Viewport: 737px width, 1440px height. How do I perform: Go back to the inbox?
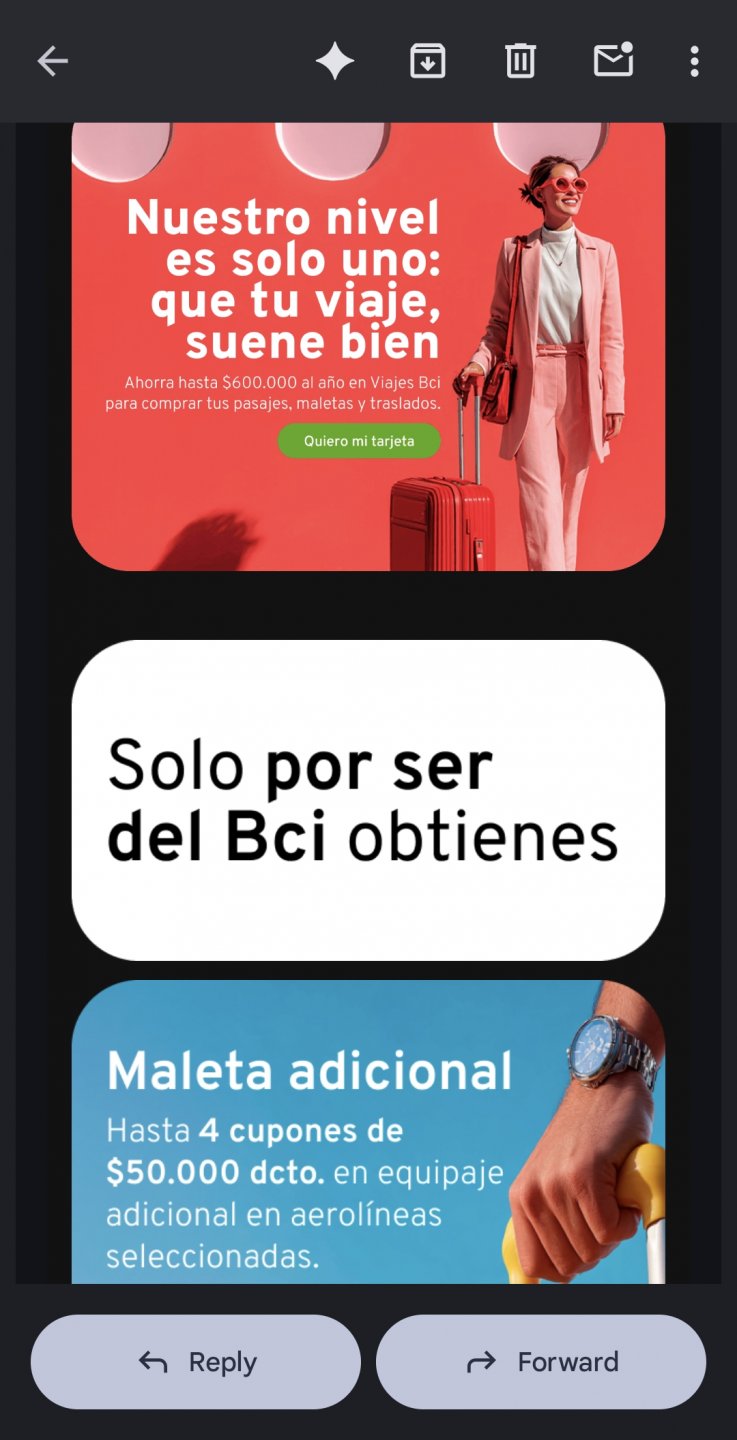52,62
